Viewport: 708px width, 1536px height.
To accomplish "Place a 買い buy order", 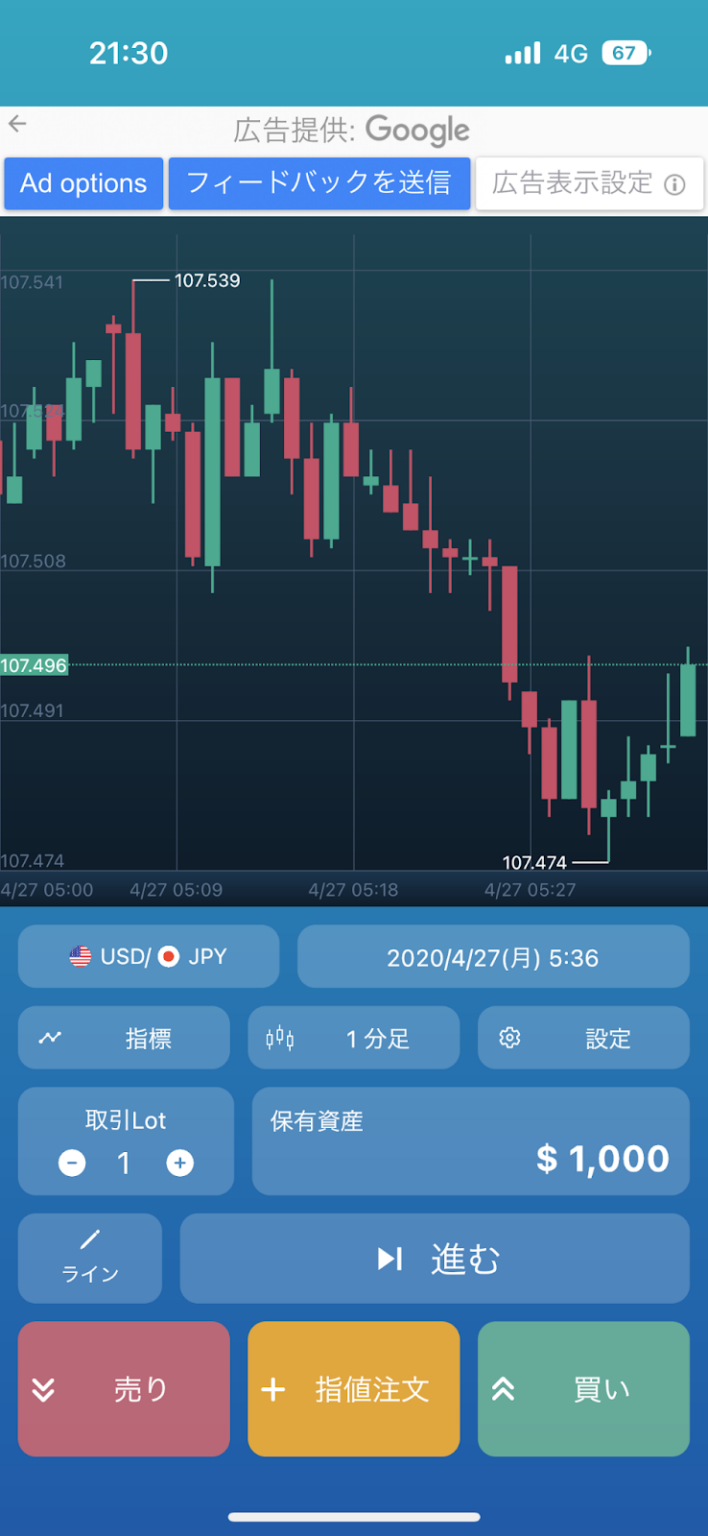I will tap(584, 1389).
